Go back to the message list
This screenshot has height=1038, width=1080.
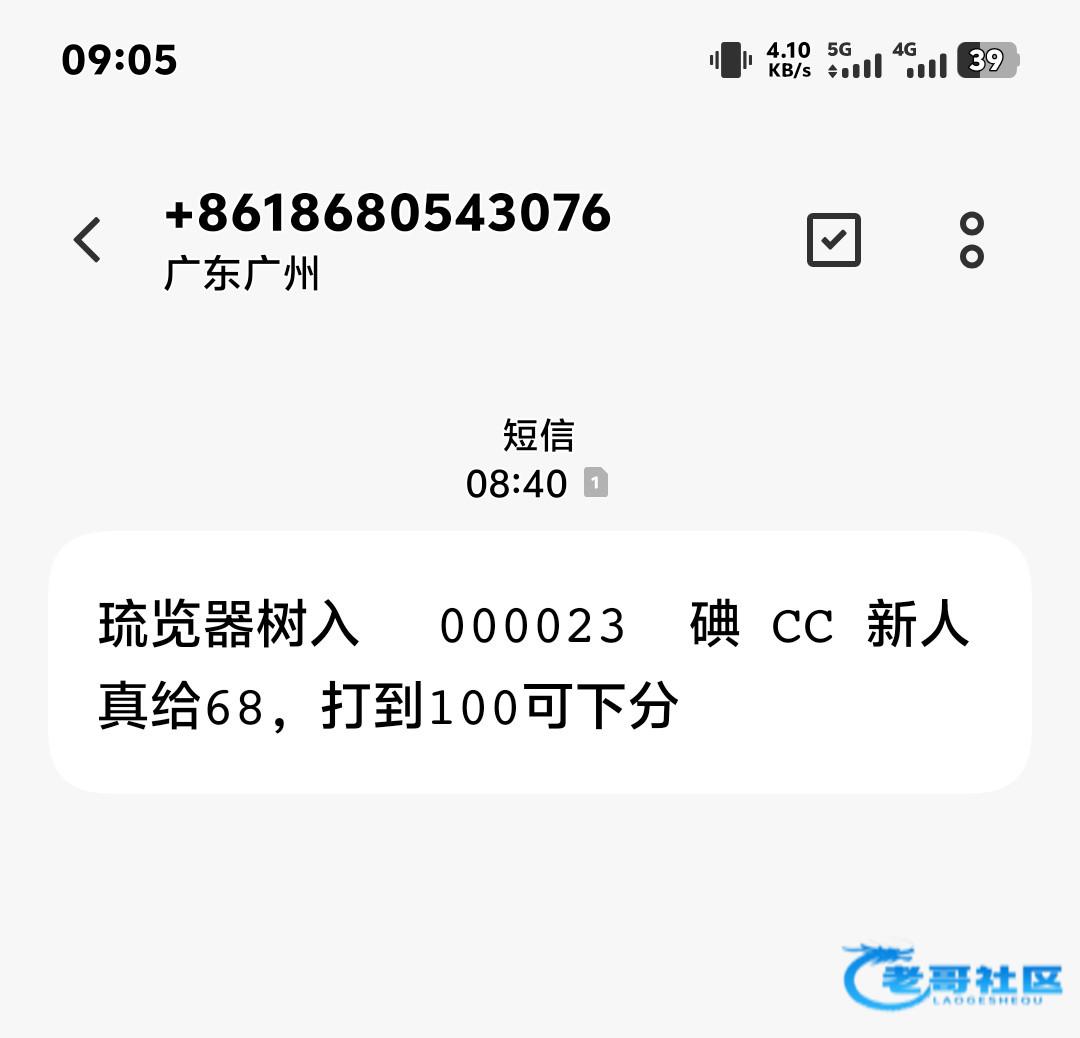(x=88, y=240)
